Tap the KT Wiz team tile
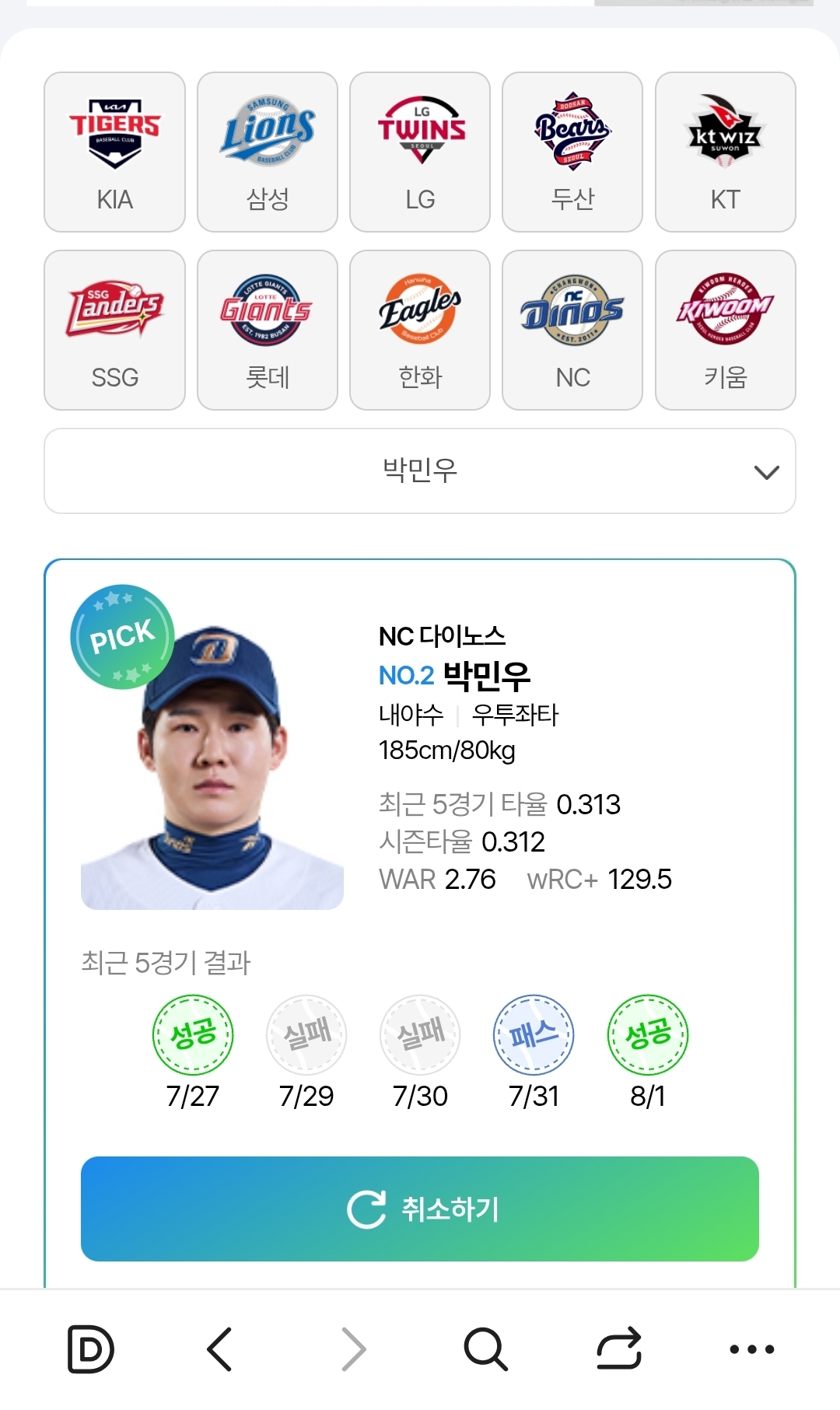Image resolution: width=840 pixels, height=1410 pixels. click(726, 152)
